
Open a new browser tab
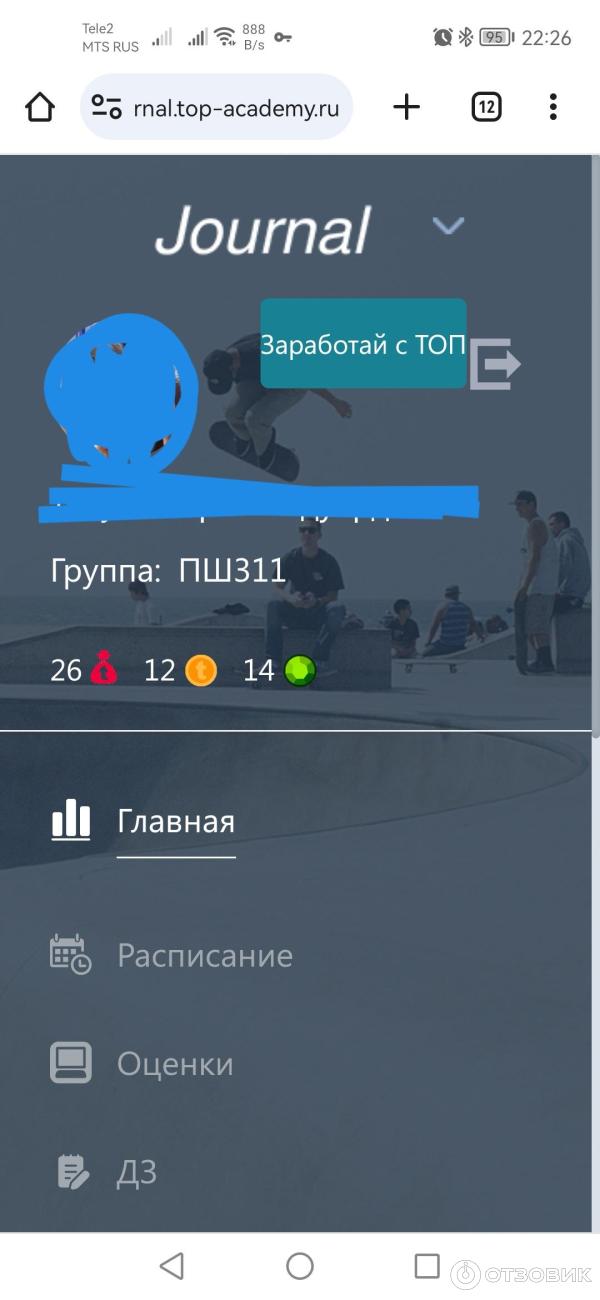[406, 107]
